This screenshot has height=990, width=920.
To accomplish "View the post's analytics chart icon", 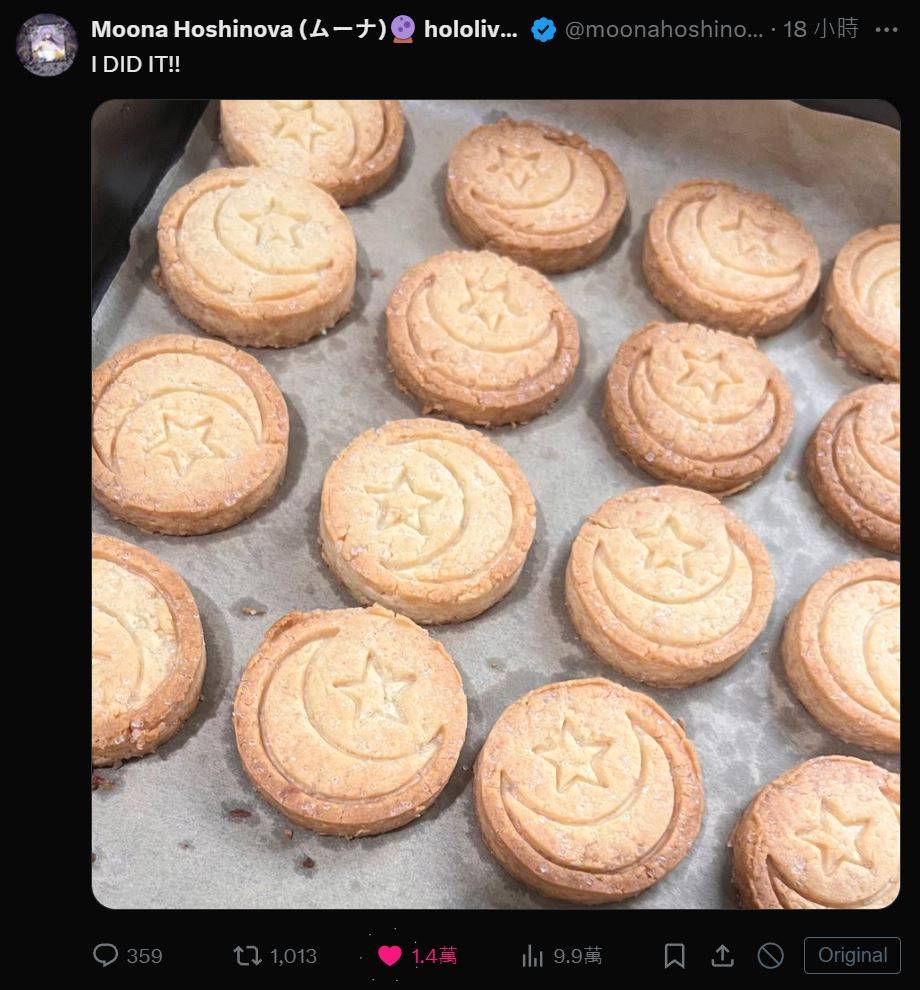I will point(532,956).
